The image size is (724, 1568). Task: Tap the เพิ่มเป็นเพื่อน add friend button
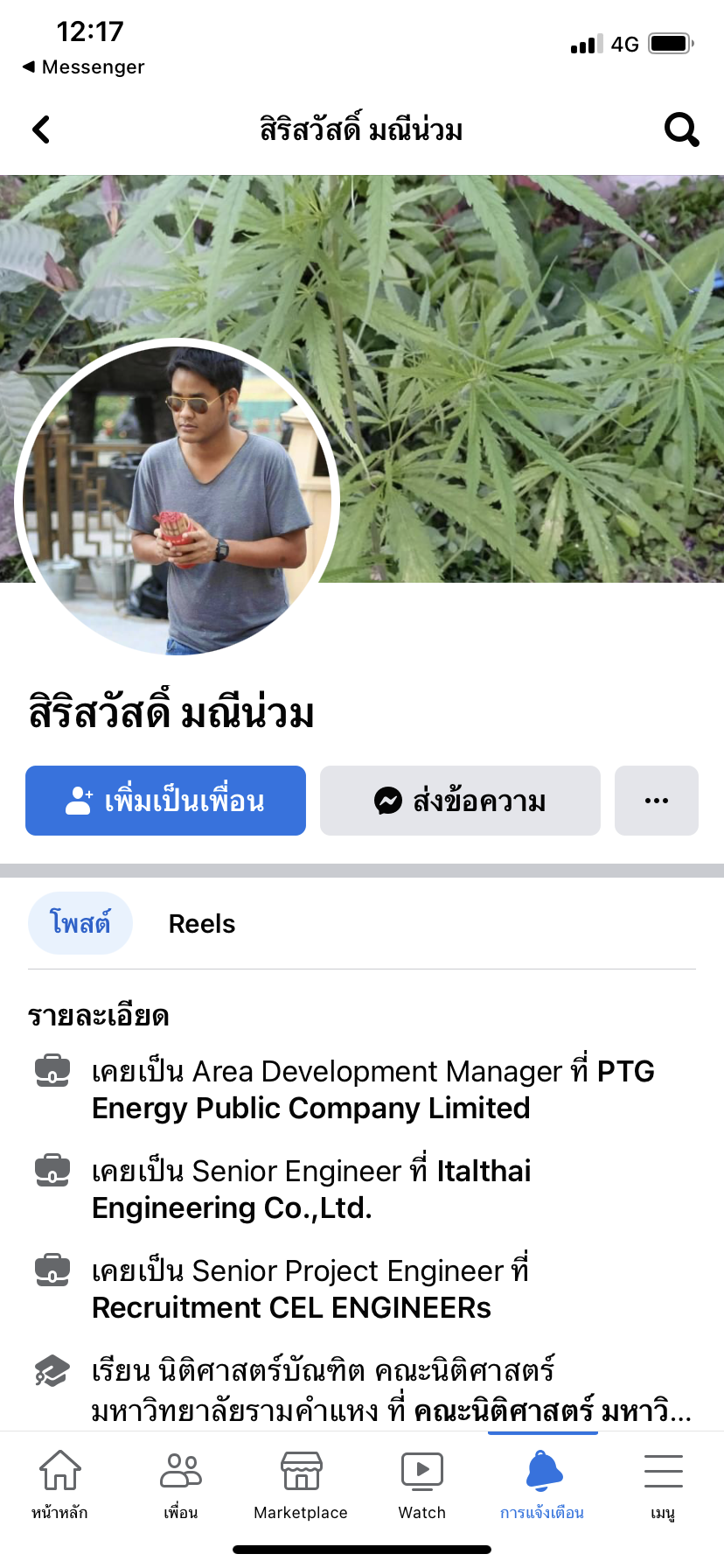[x=166, y=801]
